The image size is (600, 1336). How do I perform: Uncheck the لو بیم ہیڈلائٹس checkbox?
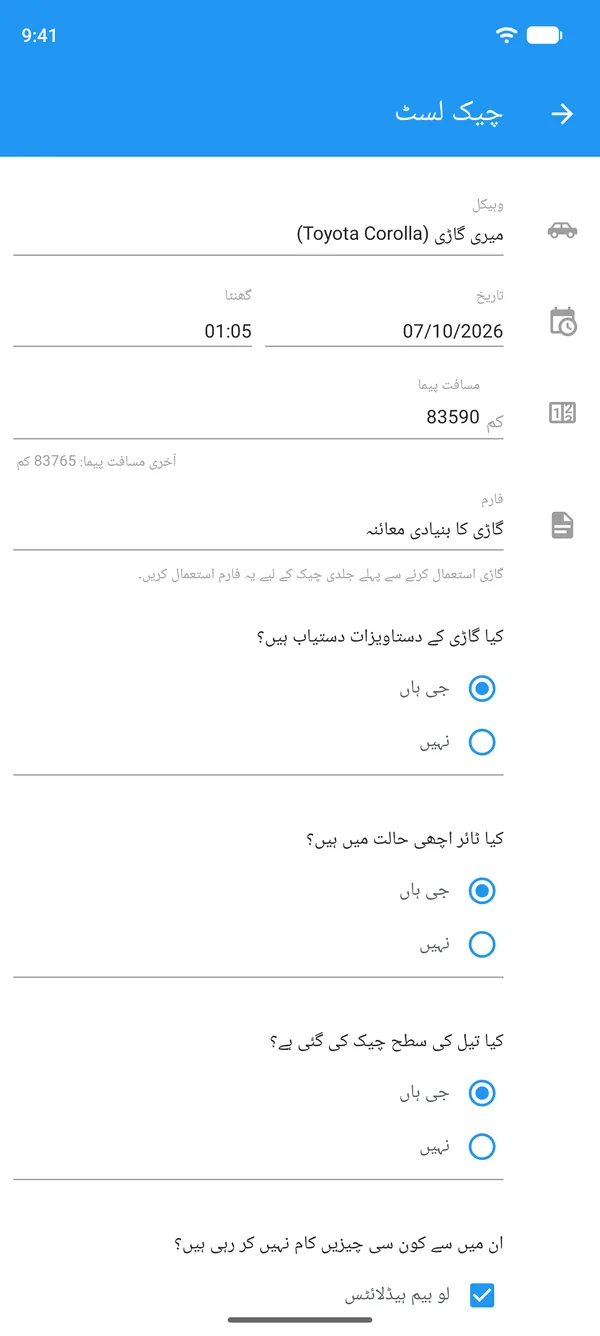pos(482,1296)
